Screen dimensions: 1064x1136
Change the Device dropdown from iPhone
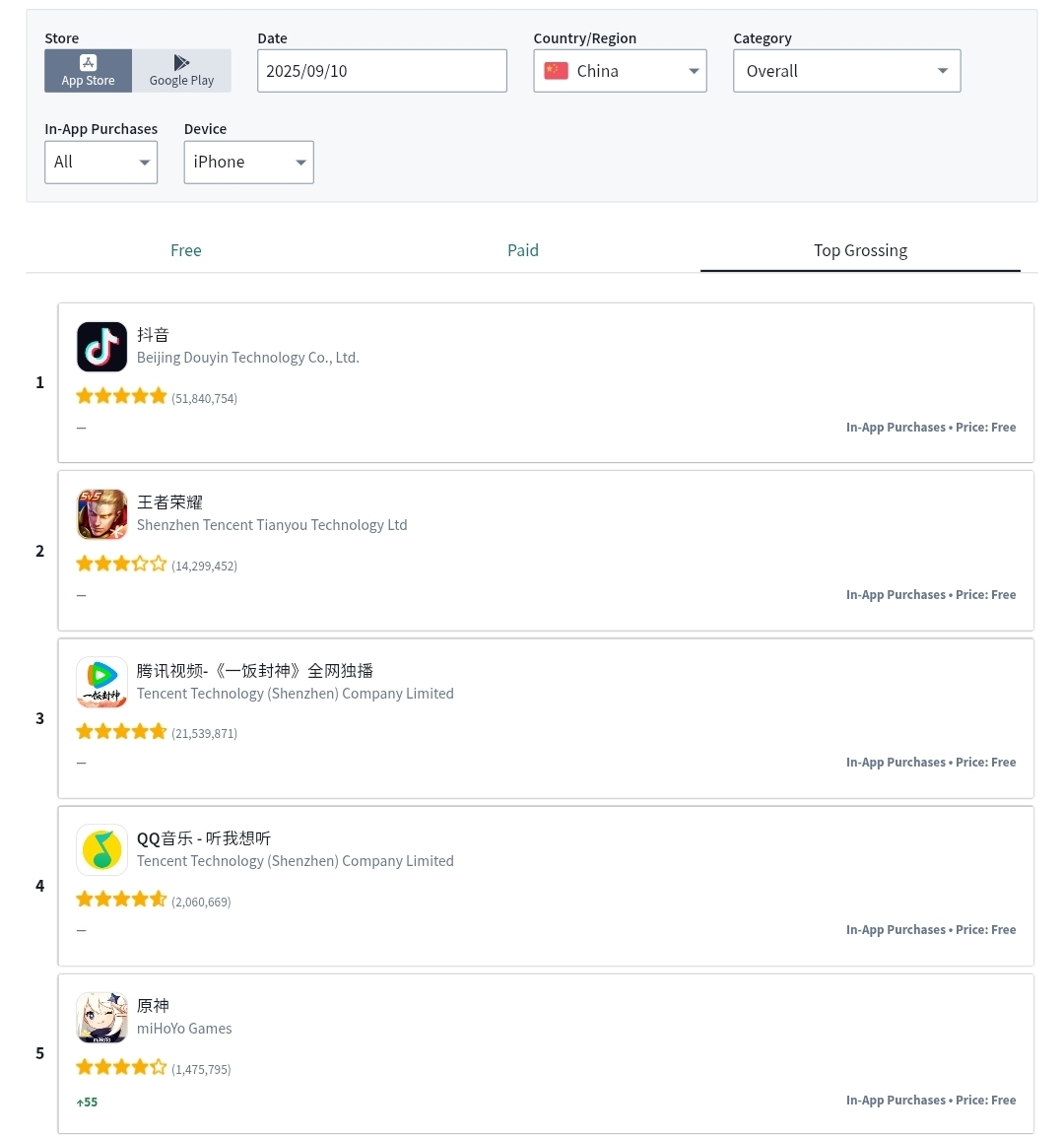248,162
